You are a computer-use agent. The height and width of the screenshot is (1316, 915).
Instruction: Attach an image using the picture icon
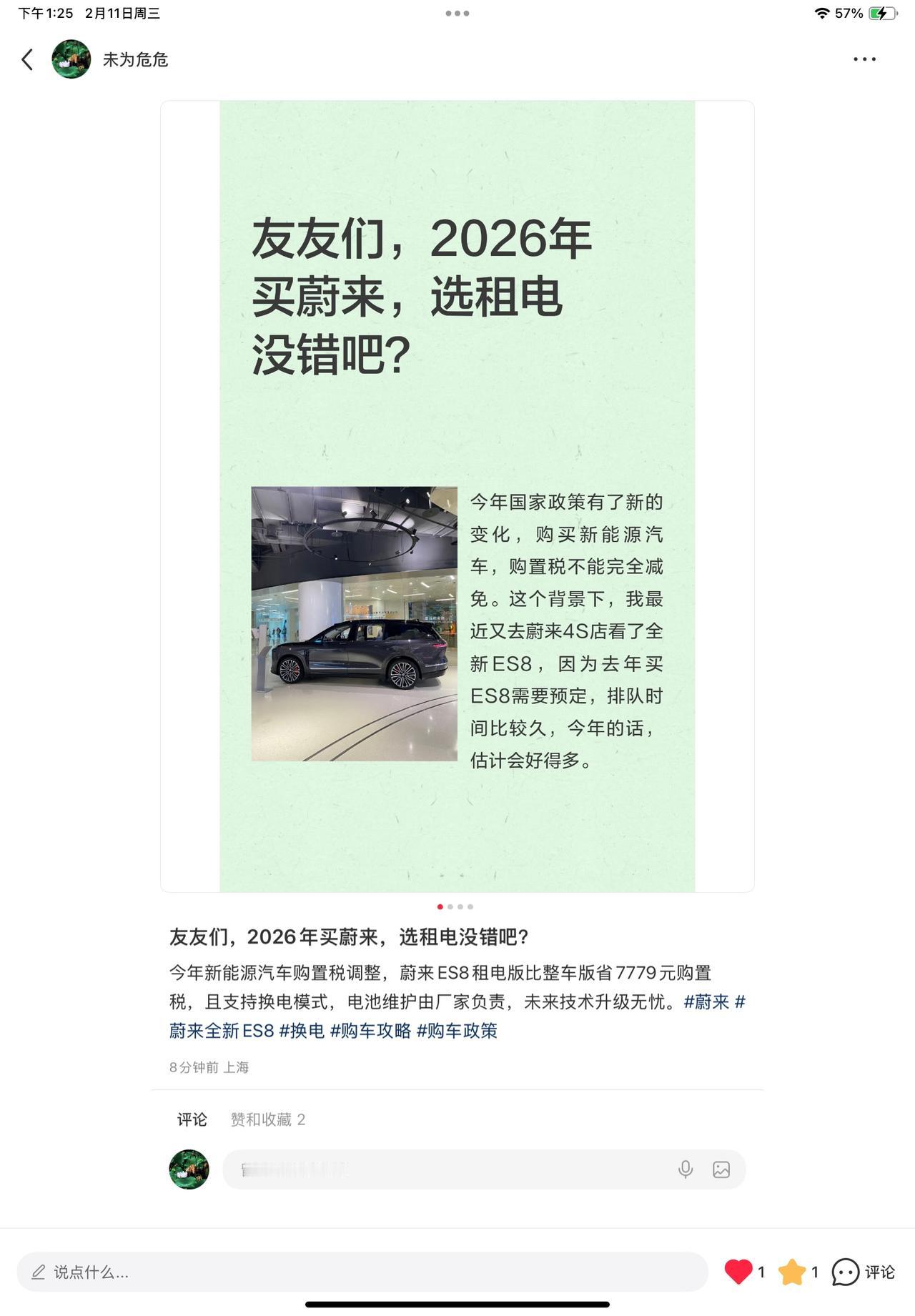tap(721, 1170)
